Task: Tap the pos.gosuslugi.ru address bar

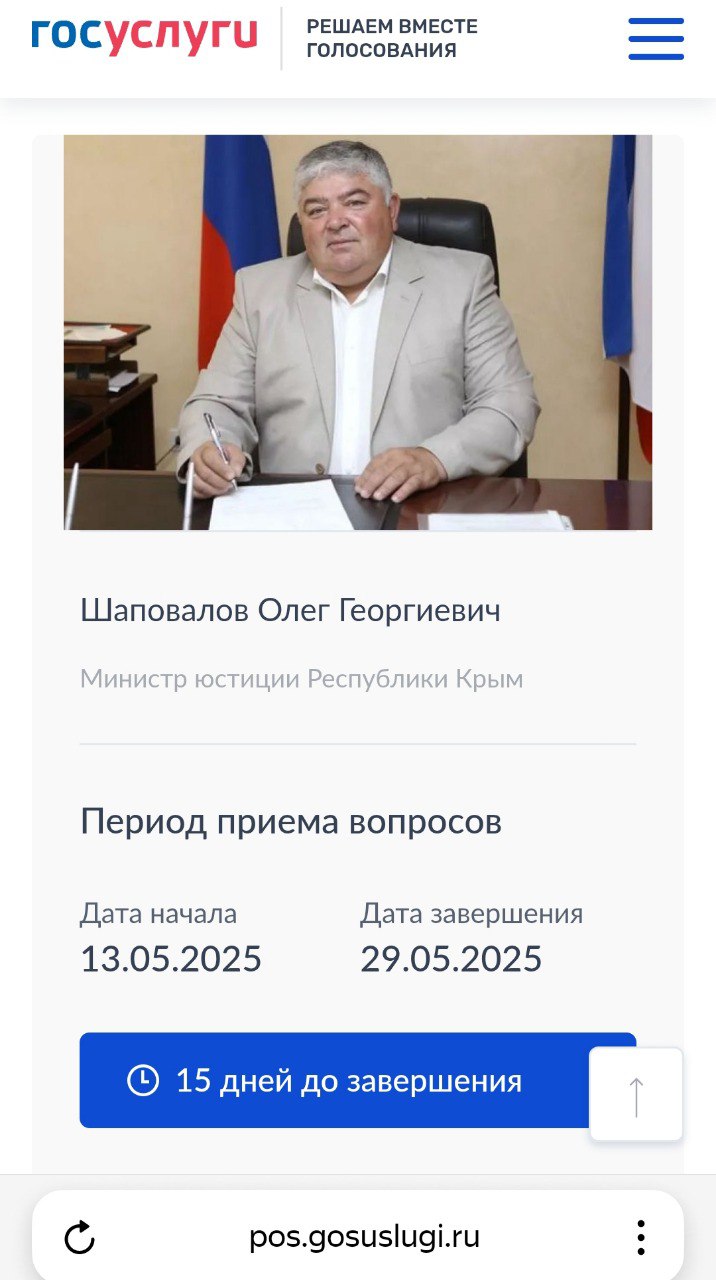Action: (364, 1237)
